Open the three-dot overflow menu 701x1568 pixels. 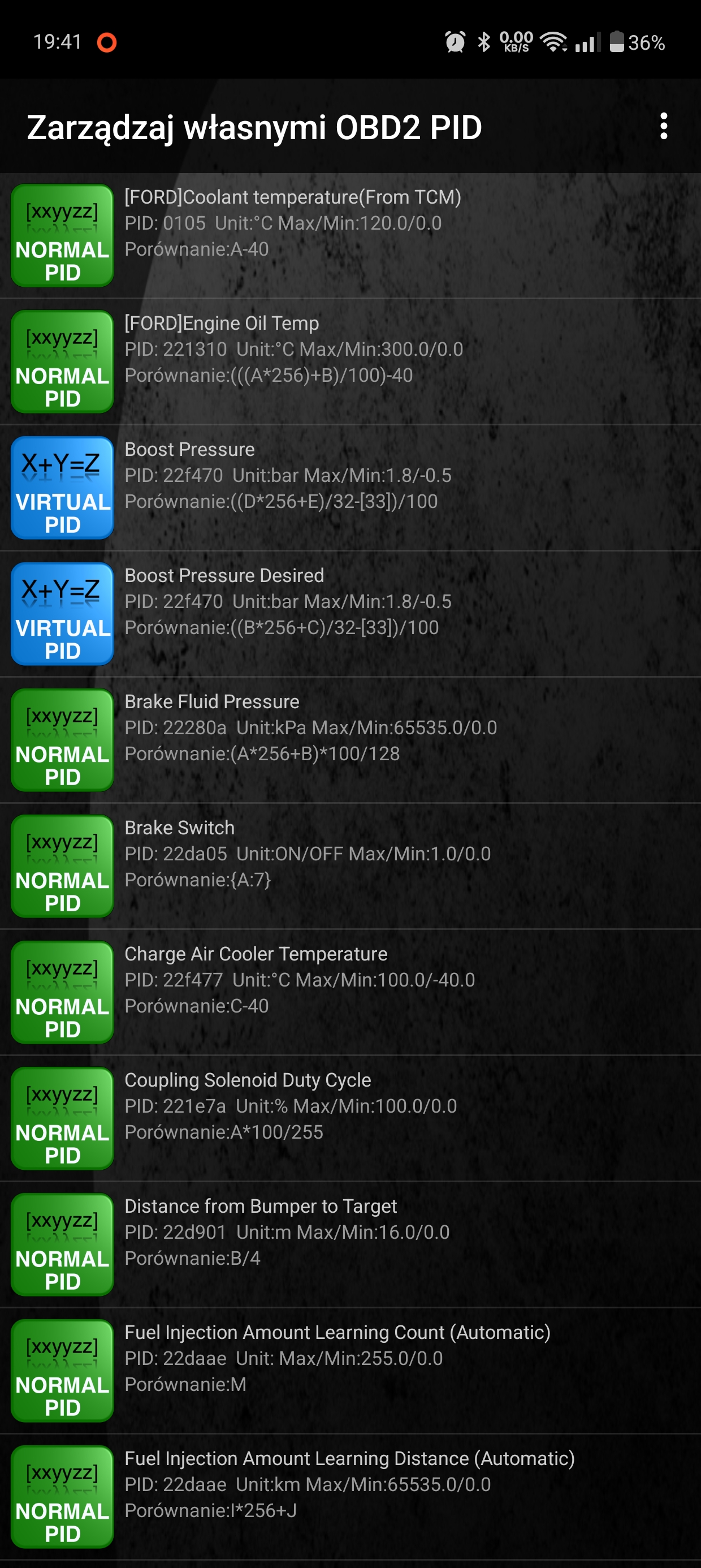[663, 127]
